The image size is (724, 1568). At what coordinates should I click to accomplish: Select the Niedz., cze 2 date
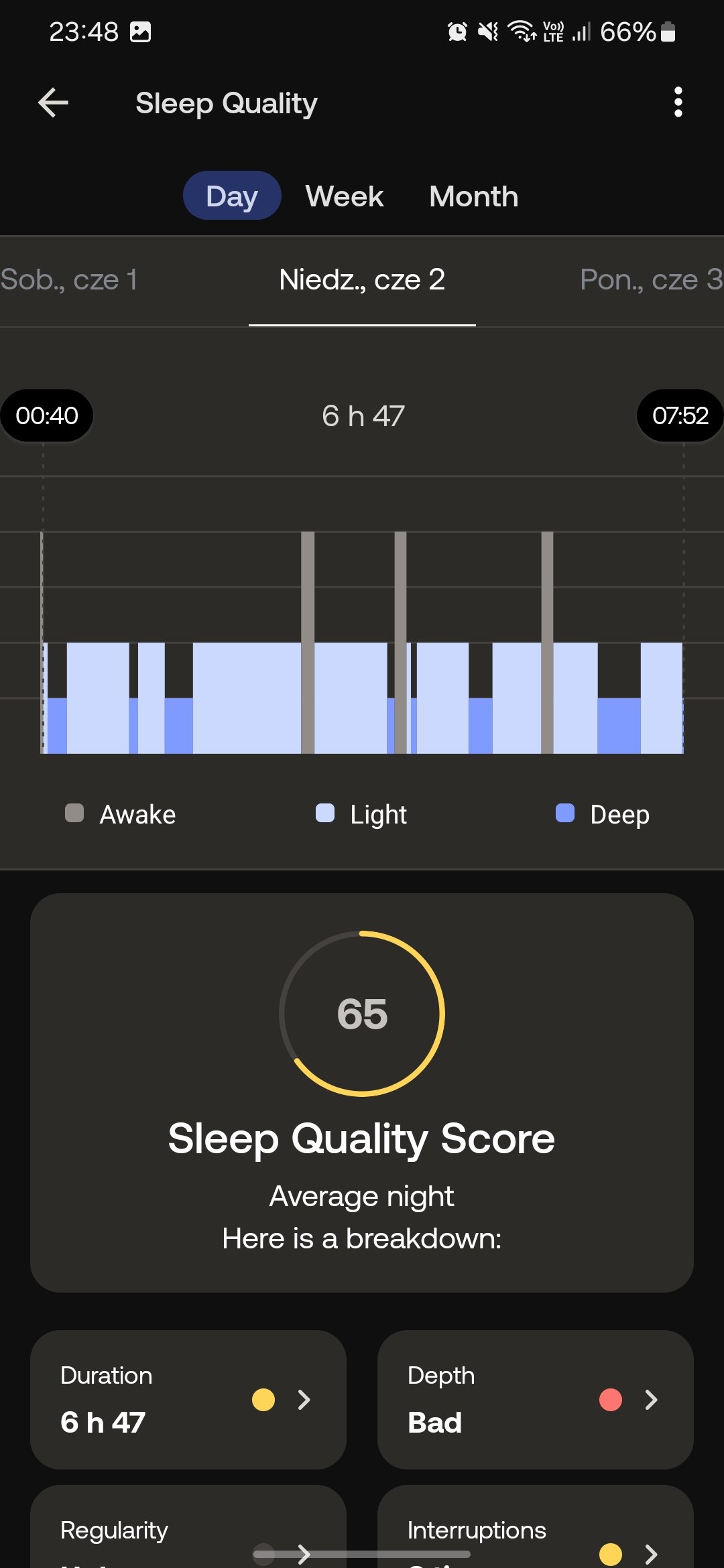(x=362, y=280)
